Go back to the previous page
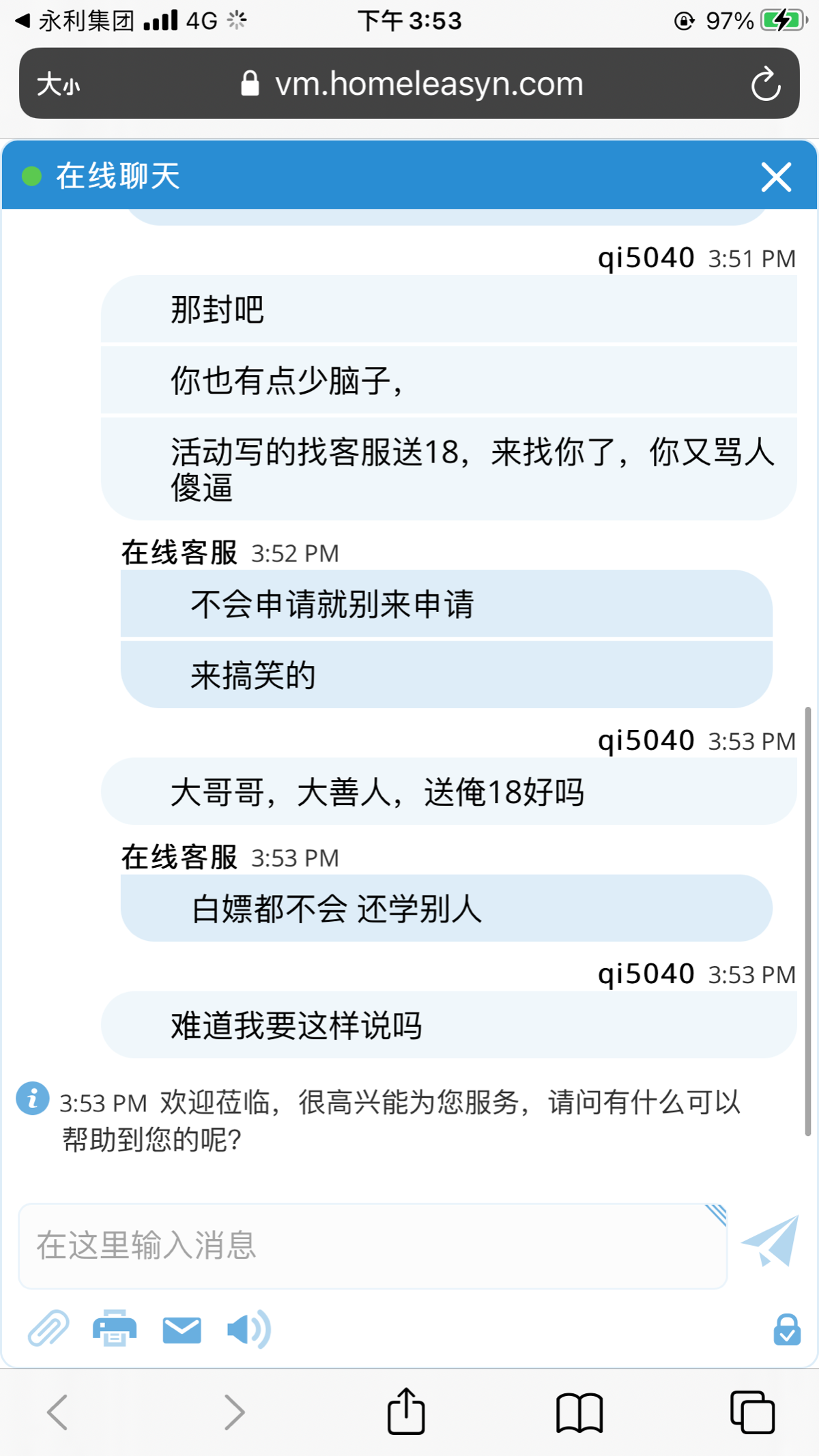819x1456 pixels. tap(57, 1412)
